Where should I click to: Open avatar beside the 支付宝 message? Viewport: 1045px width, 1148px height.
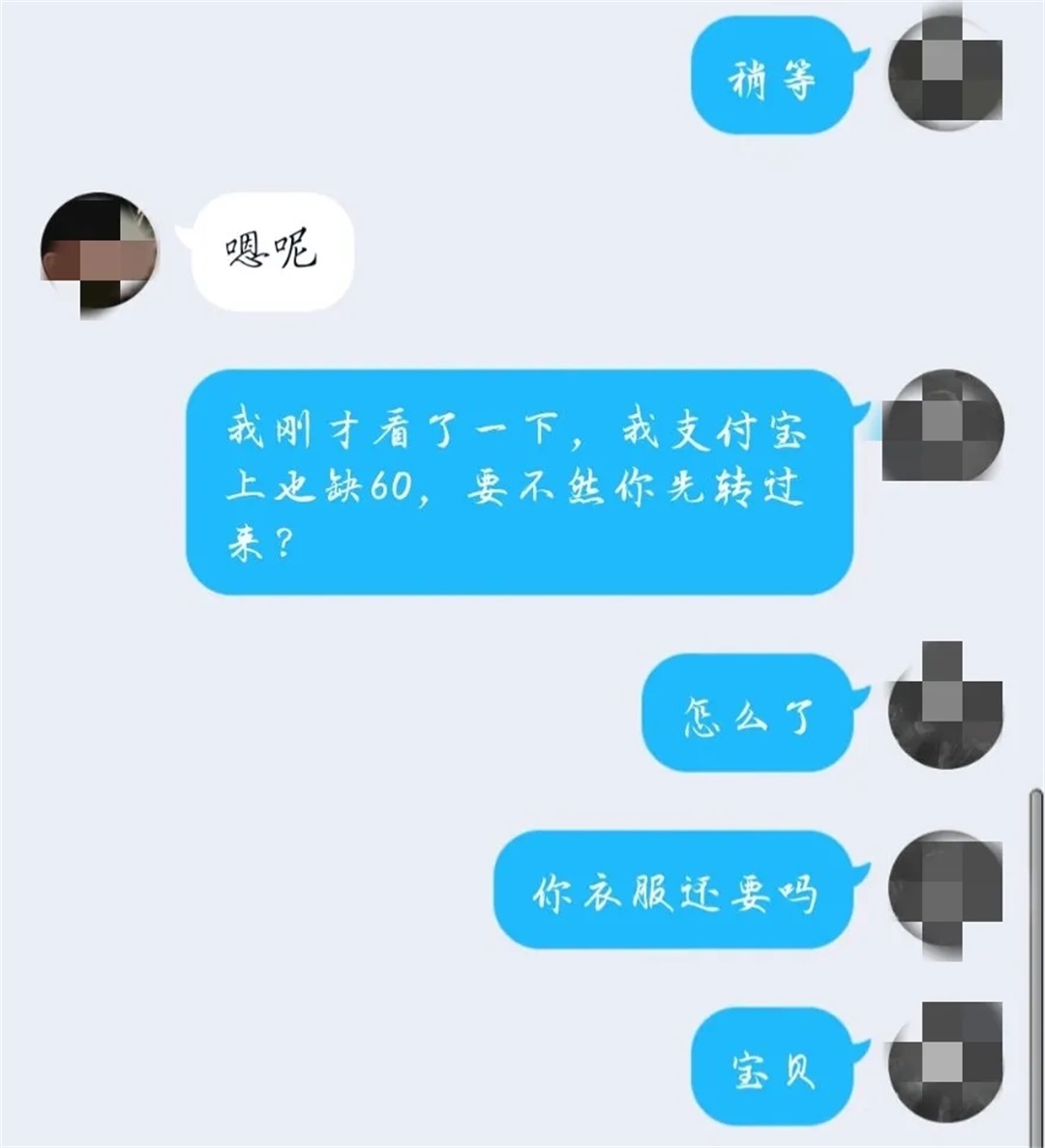[943, 426]
